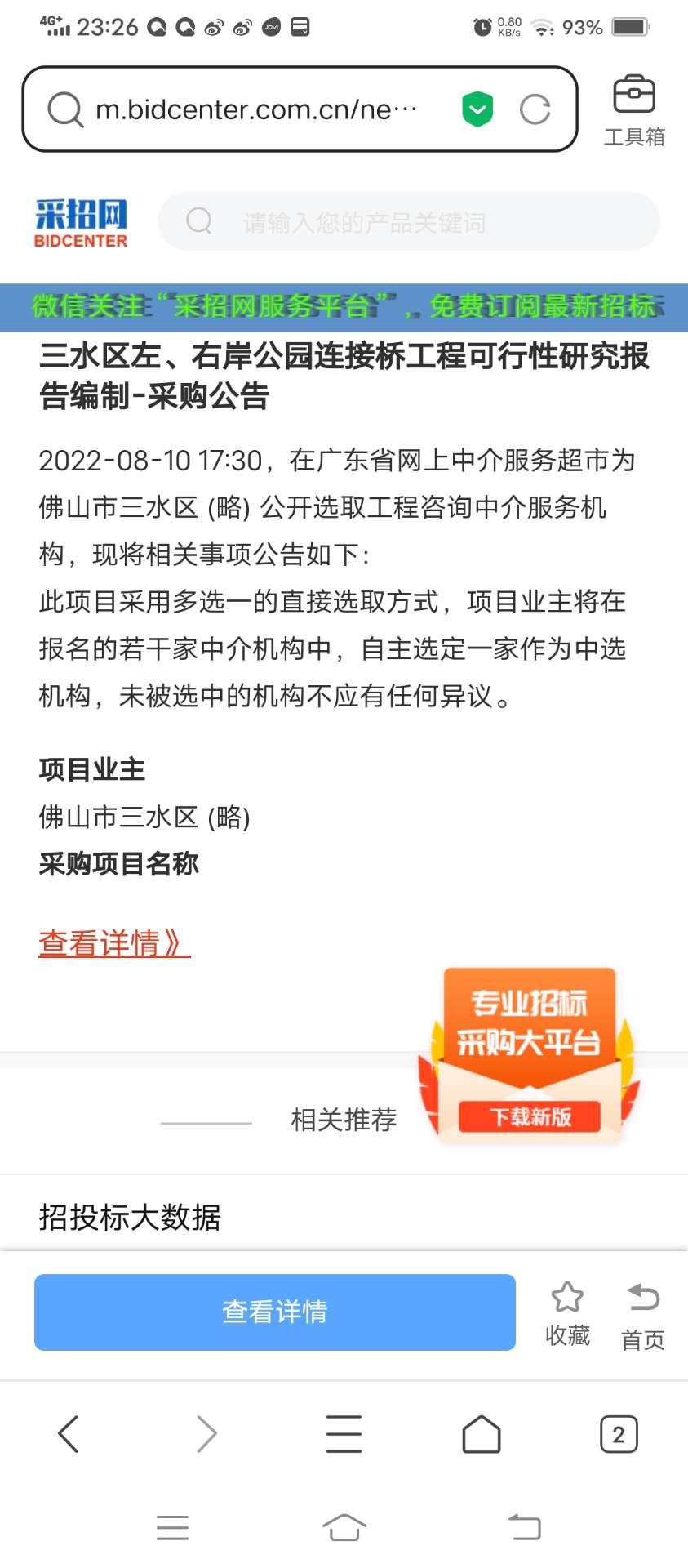The width and height of the screenshot is (688, 1568).
Task: Go back with browser back arrow
Action: point(69,1434)
